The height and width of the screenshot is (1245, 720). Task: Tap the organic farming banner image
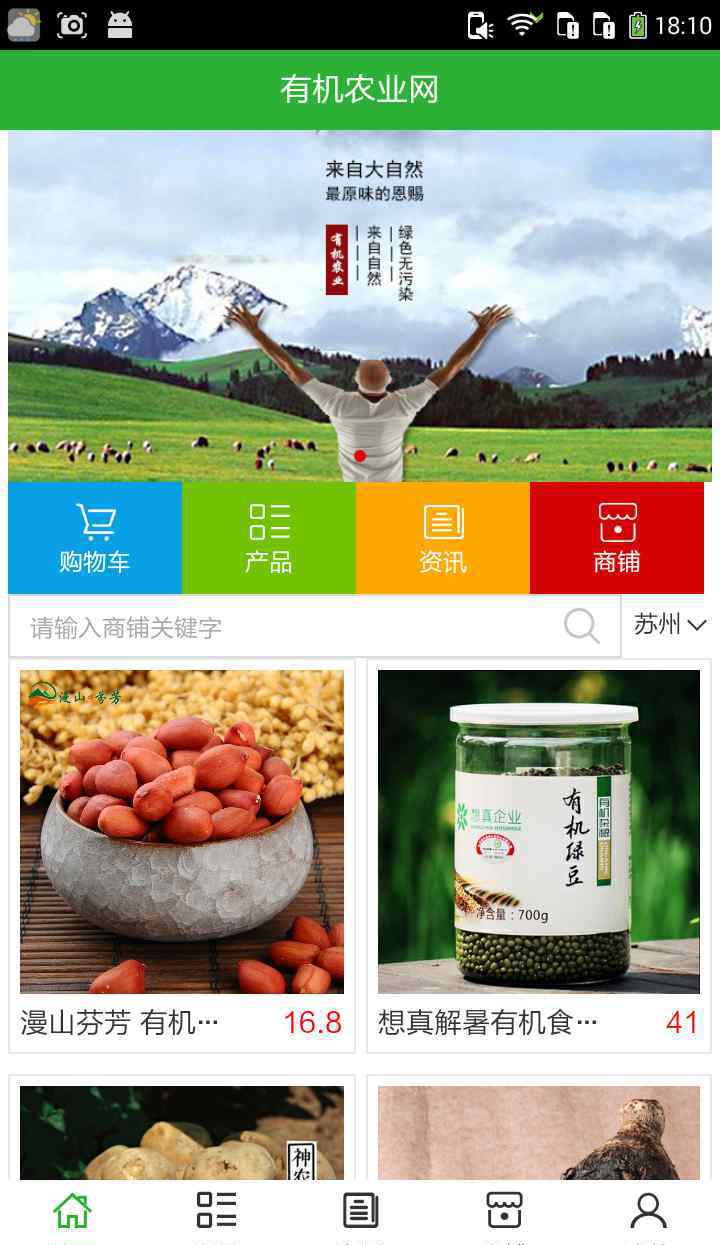pos(360,306)
